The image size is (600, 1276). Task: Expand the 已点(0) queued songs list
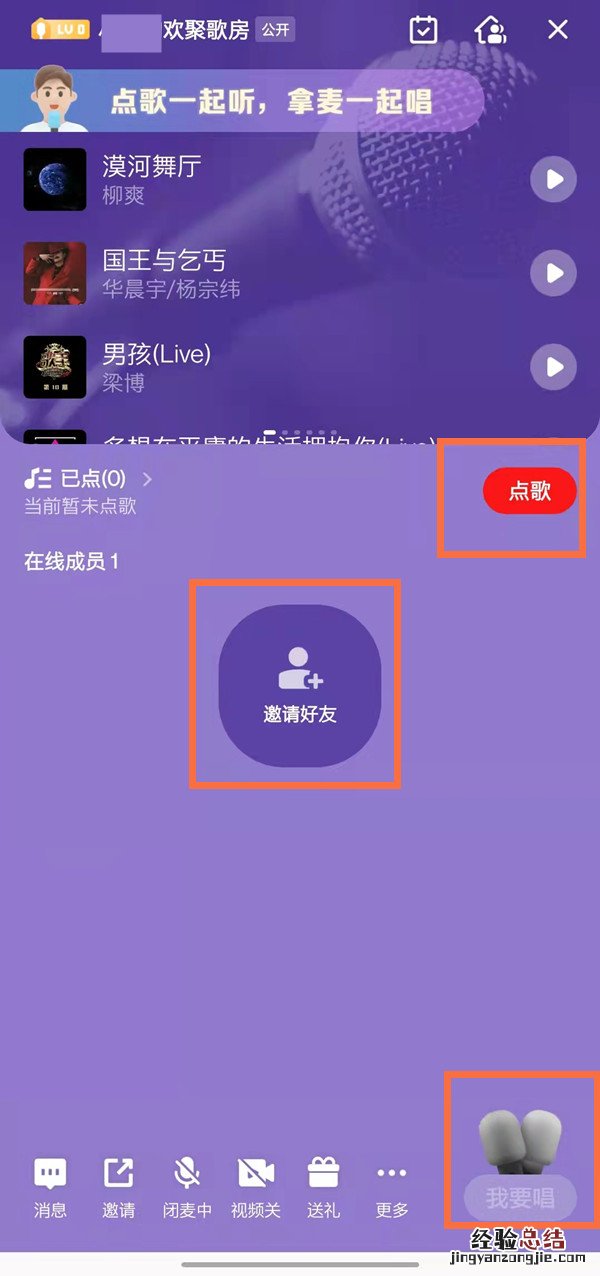90,479
